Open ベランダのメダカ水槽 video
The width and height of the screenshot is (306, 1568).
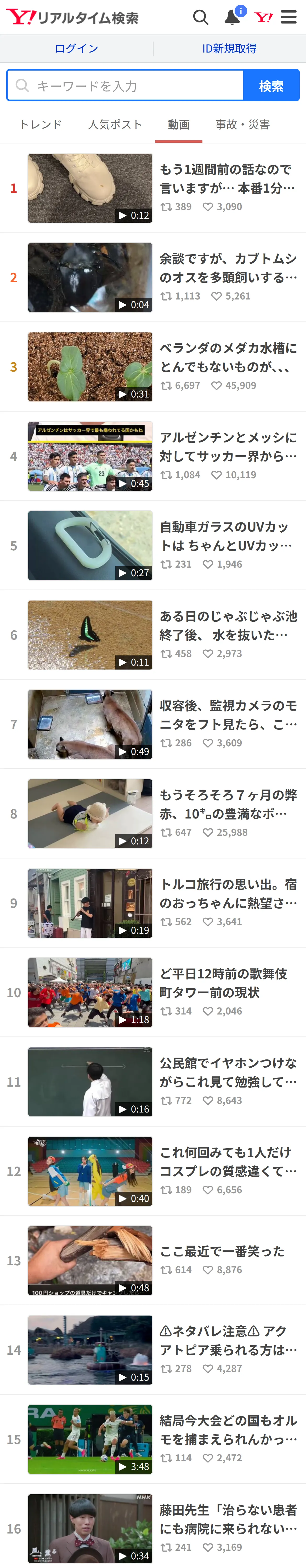click(x=153, y=367)
